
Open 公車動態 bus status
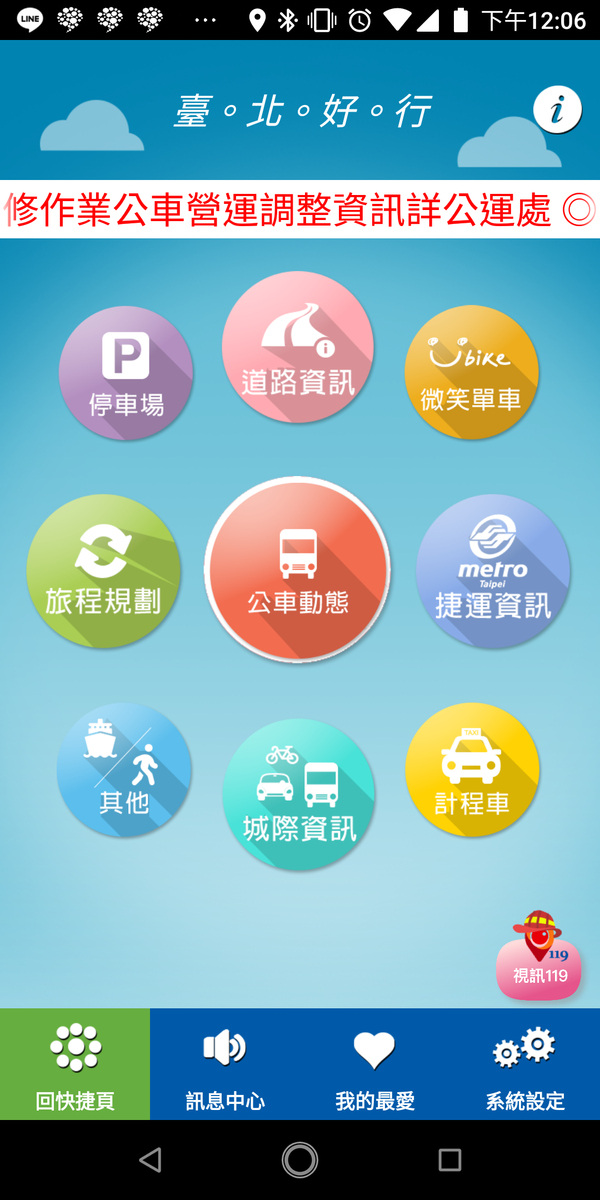298,570
